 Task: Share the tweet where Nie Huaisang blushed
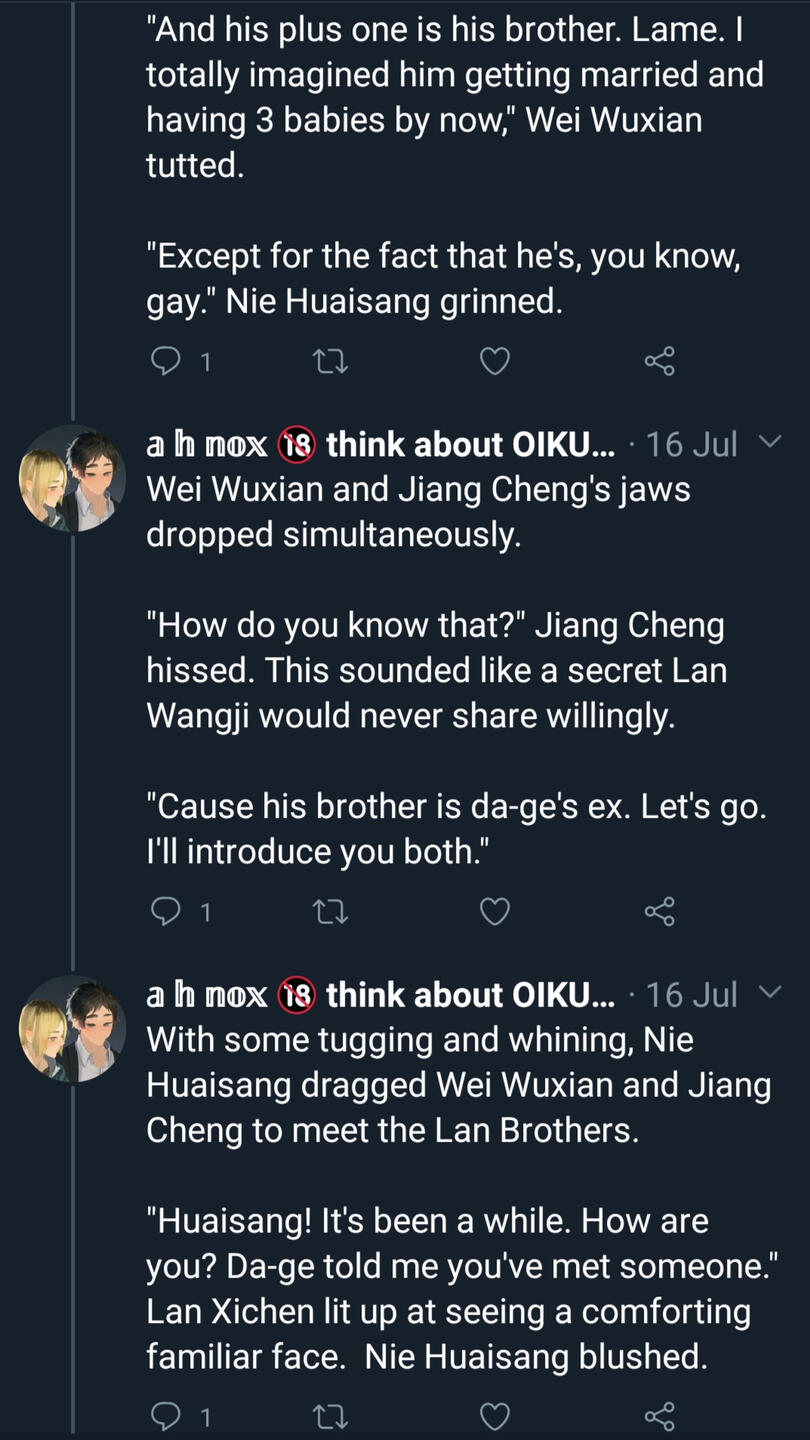click(x=660, y=1416)
